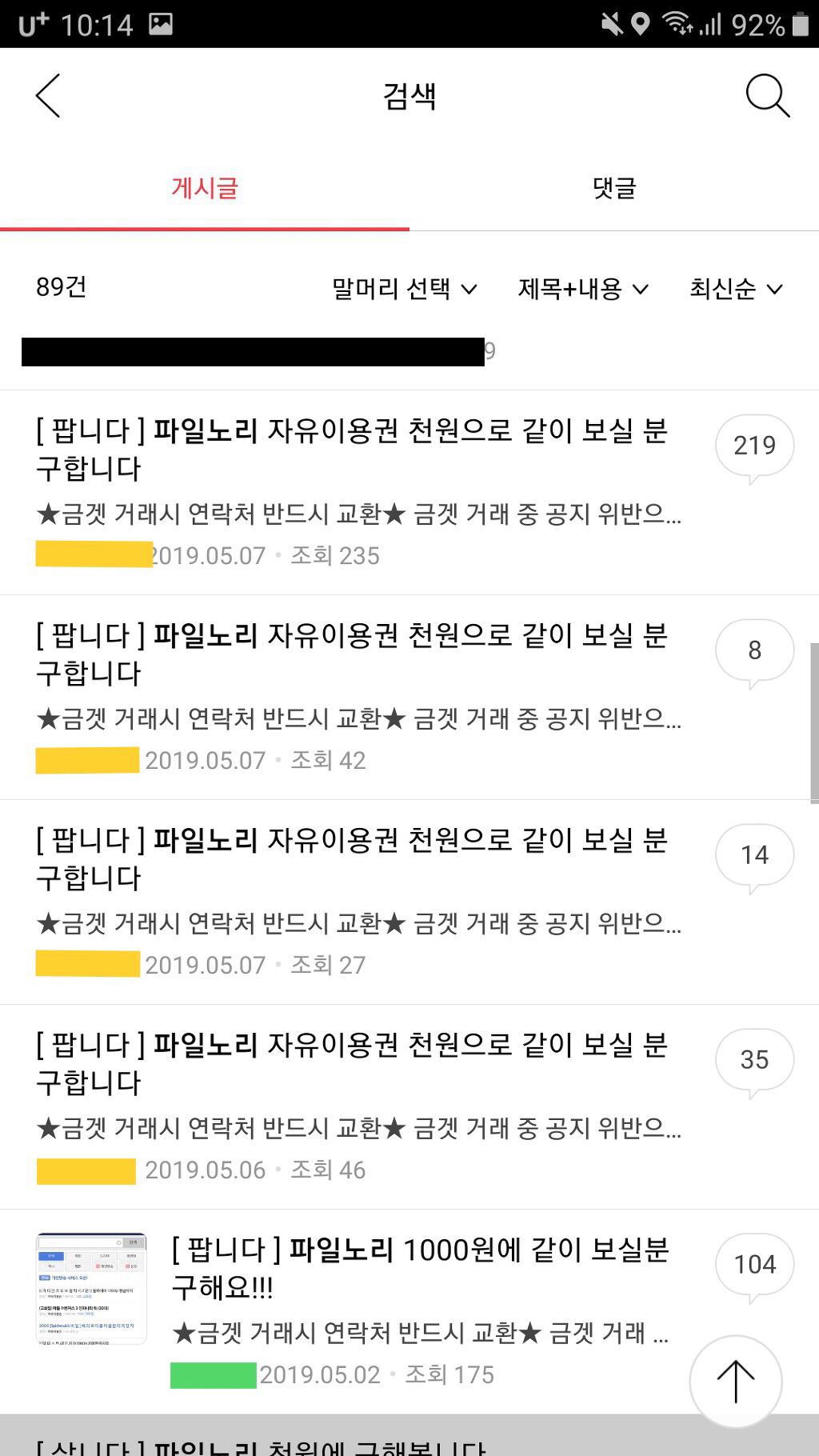Open the 제목+내용 filter dropdown
819x1456 pixels.
[x=583, y=289]
